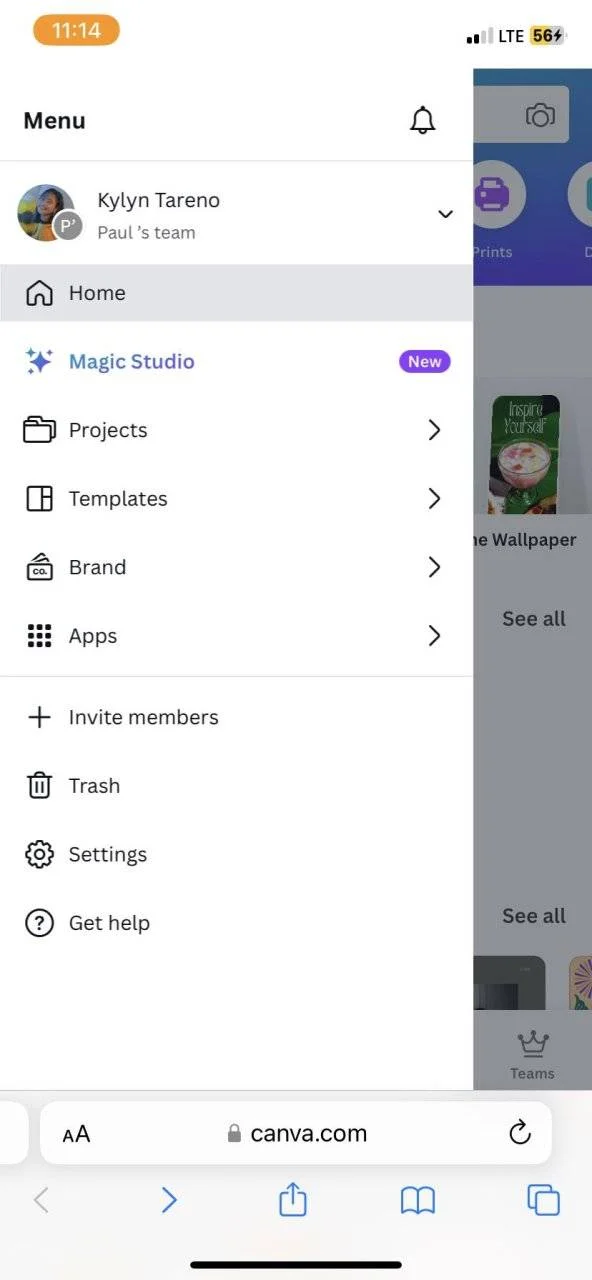Screen dimensions: 592x1280
Task: Go to Home in the menu
Action: click(236, 293)
